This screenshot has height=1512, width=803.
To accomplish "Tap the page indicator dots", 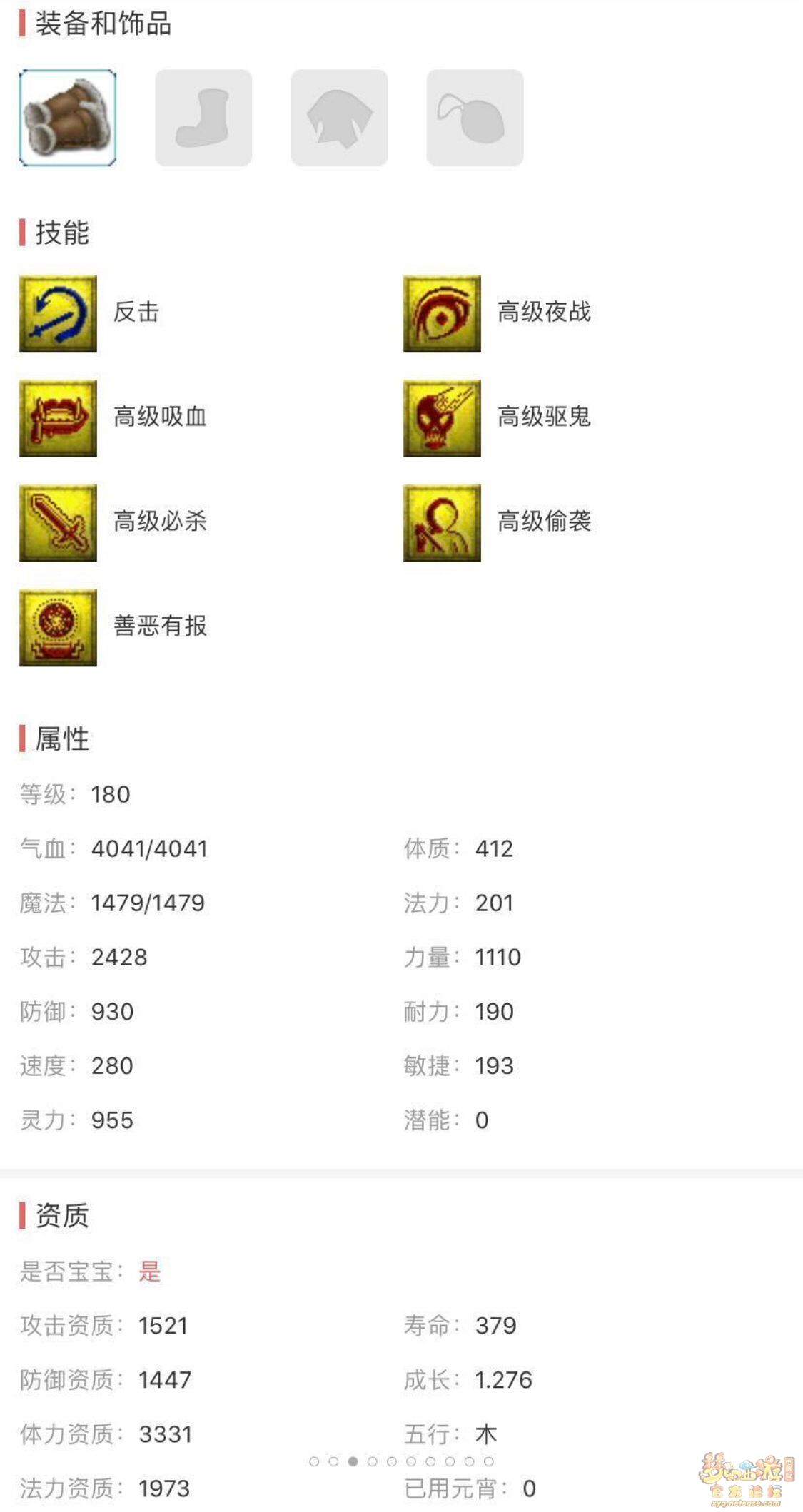I will tap(401, 1461).
